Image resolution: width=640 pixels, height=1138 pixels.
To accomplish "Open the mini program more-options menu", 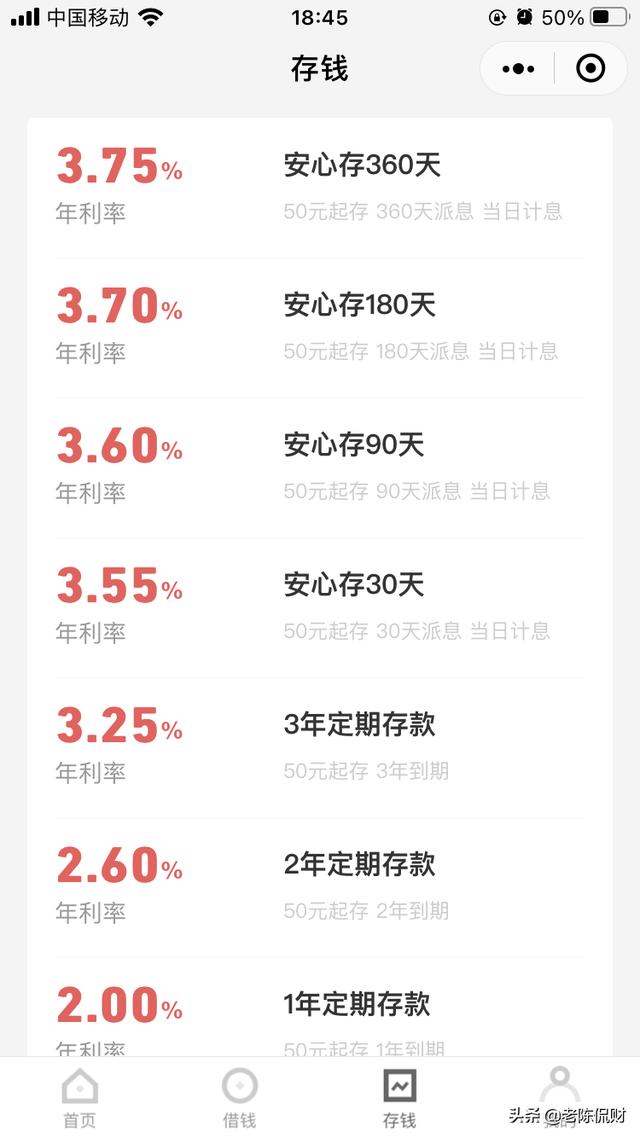I will [x=518, y=69].
